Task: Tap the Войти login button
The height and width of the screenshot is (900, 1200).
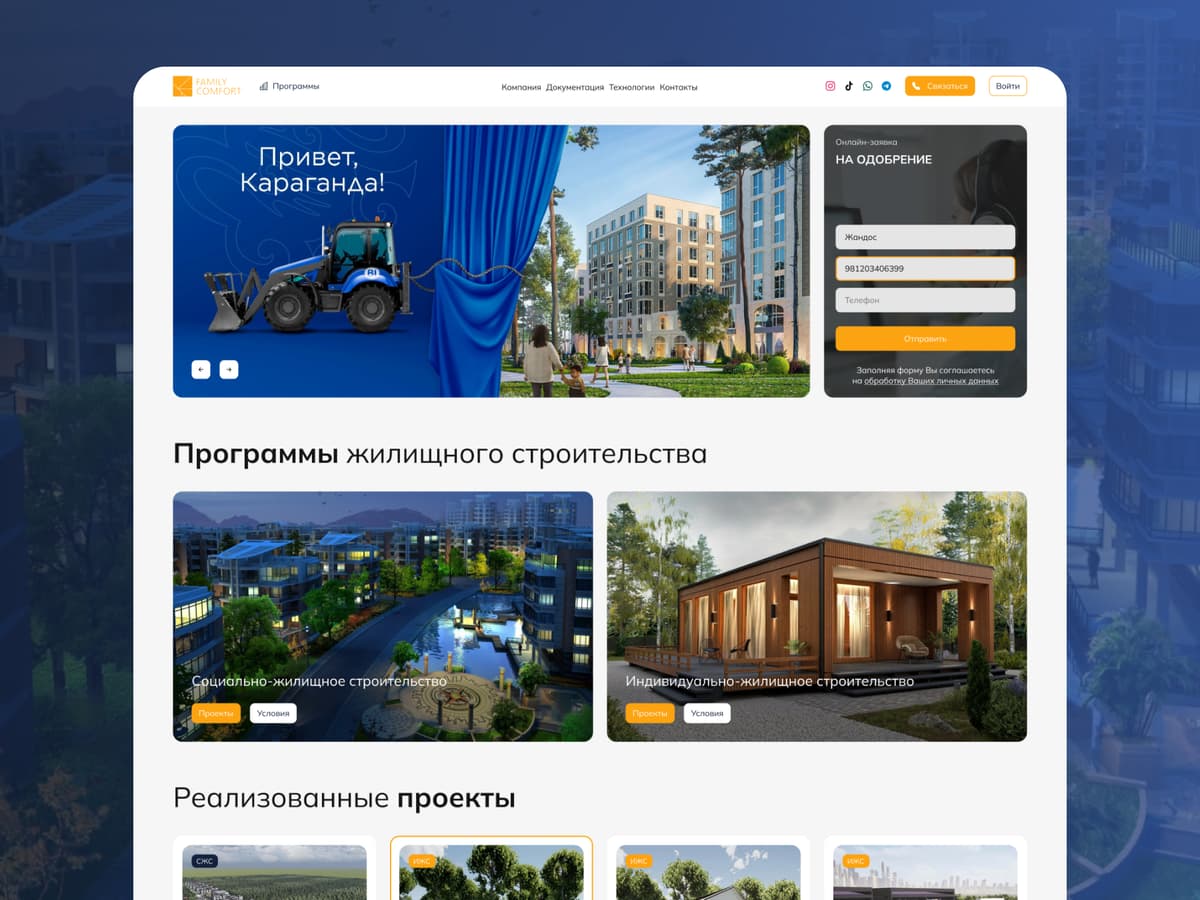Action: tap(1007, 86)
